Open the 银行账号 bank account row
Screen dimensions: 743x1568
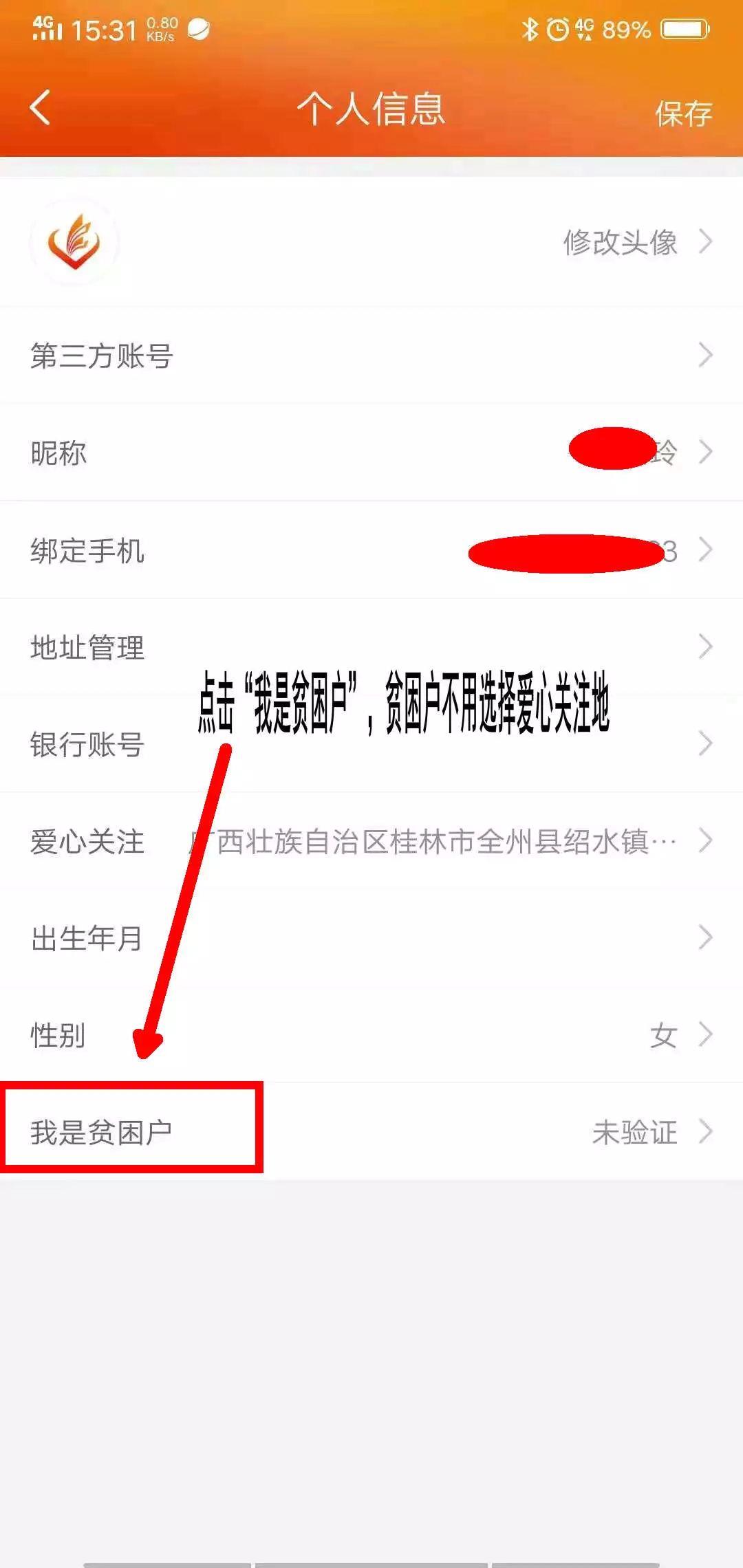point(371,744)
